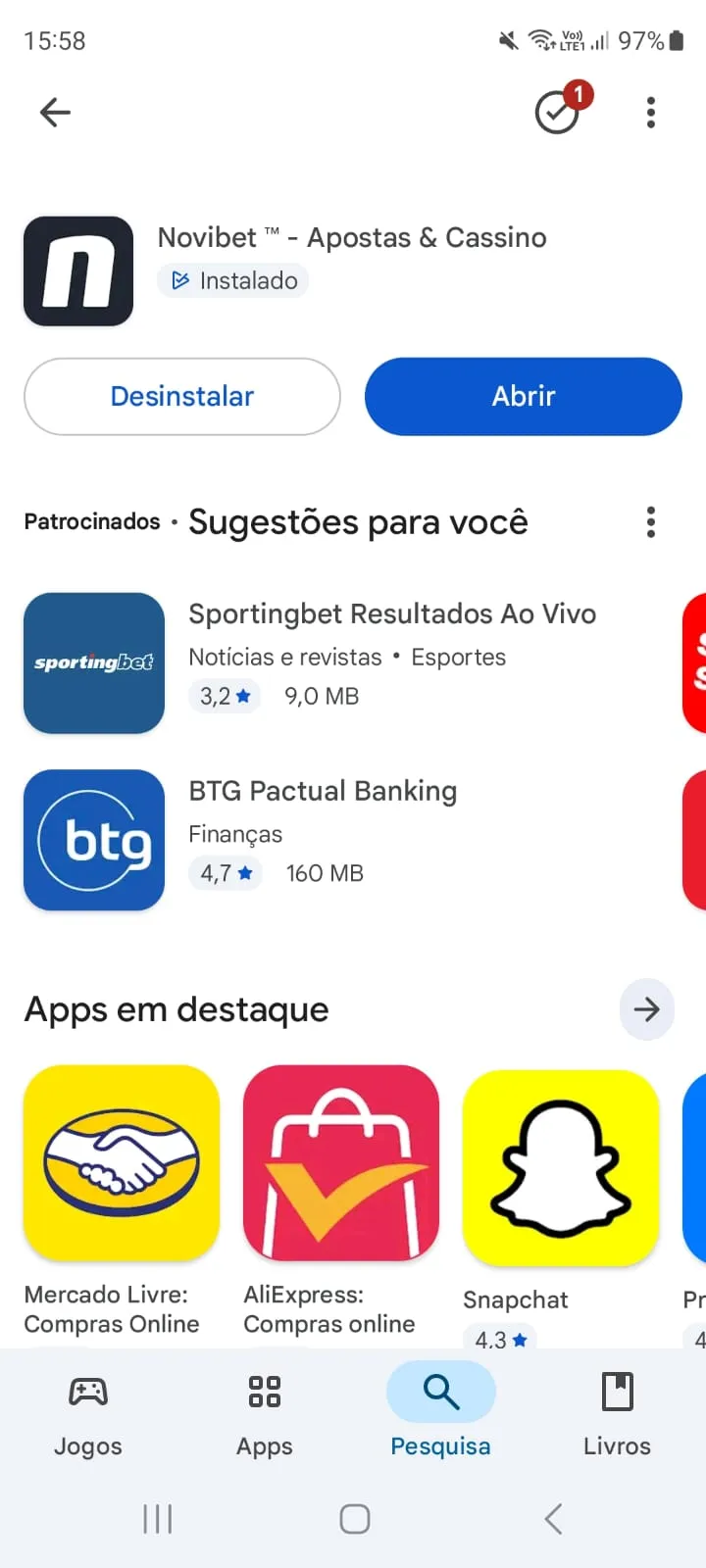
Task: Tap the Instalado status chip
Action: pyautogui.click(x=232, y=280)
